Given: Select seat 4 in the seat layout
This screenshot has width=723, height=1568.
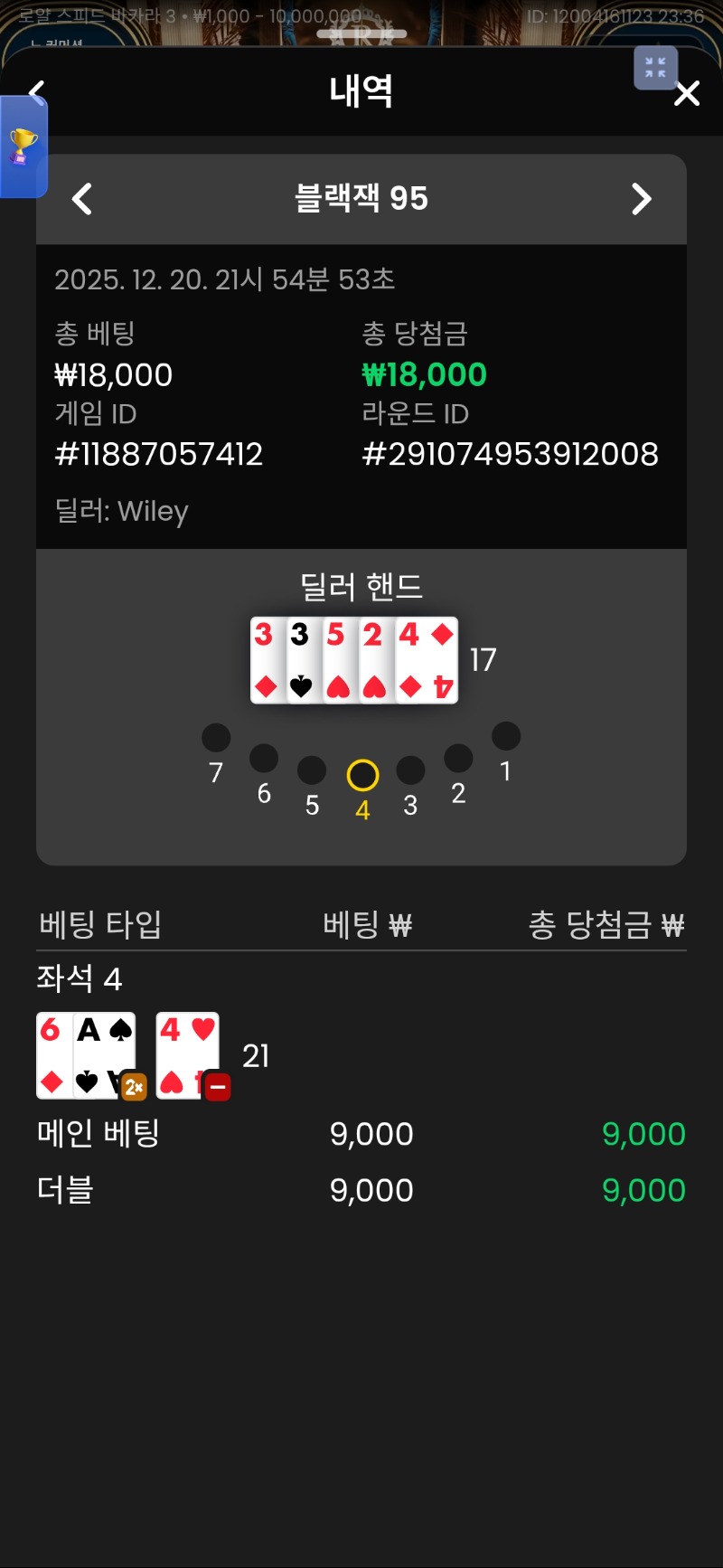Looking at the screenshot, I should tap(362, 776).
